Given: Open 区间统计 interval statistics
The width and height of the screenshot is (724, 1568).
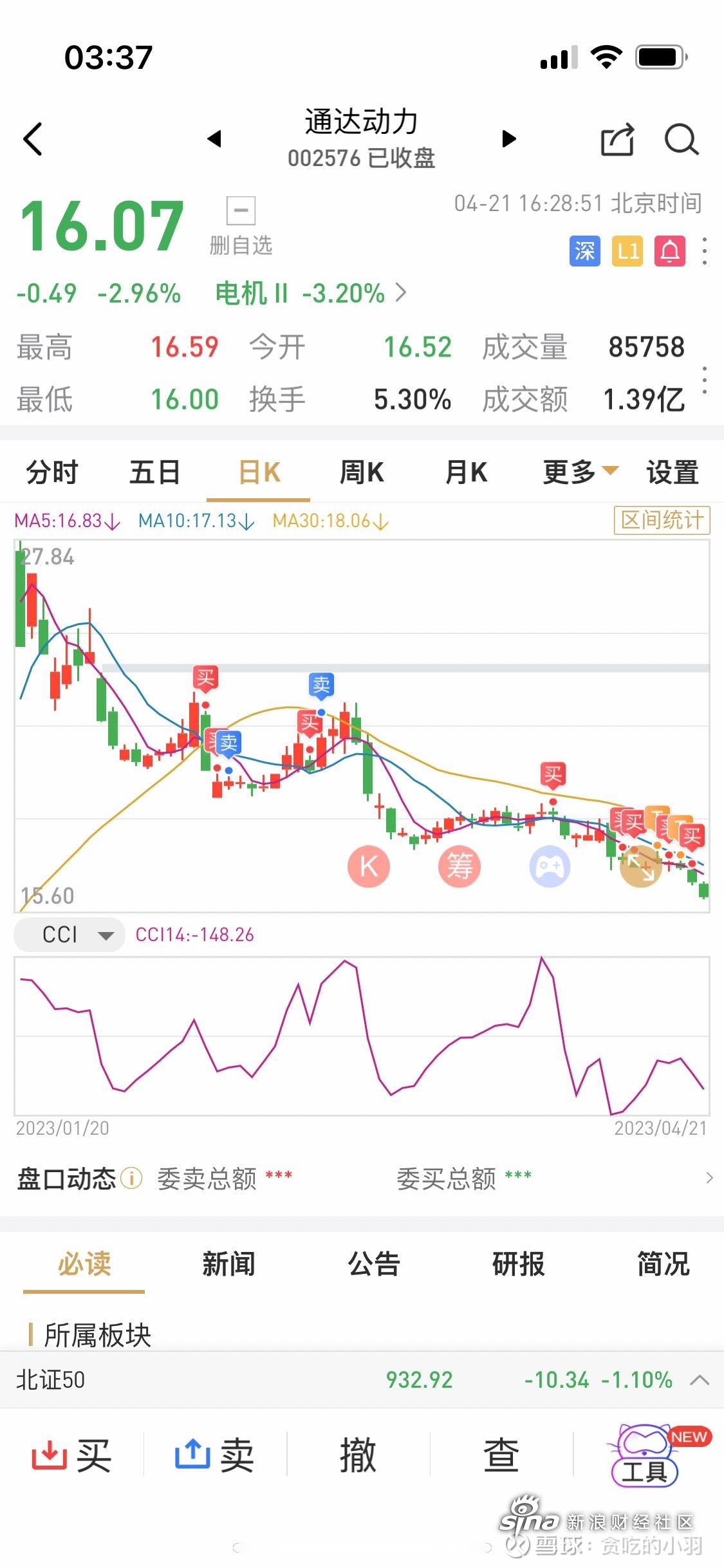Looking at the screenshot, I should click(x=662, y=520).
